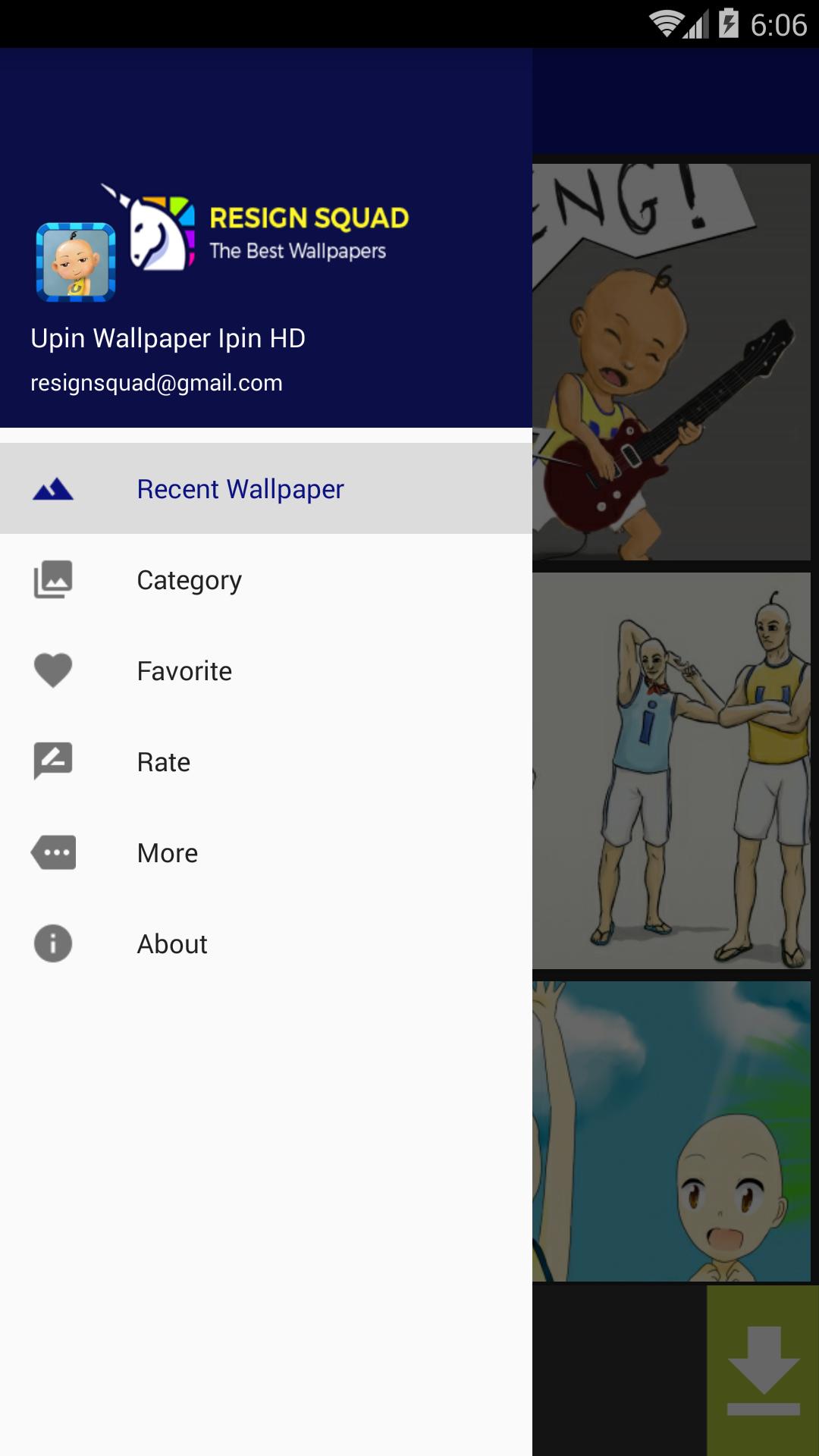Select Recent Wallpaper in the drawer
Screen dimensions: 819x1456
point(240,489)
